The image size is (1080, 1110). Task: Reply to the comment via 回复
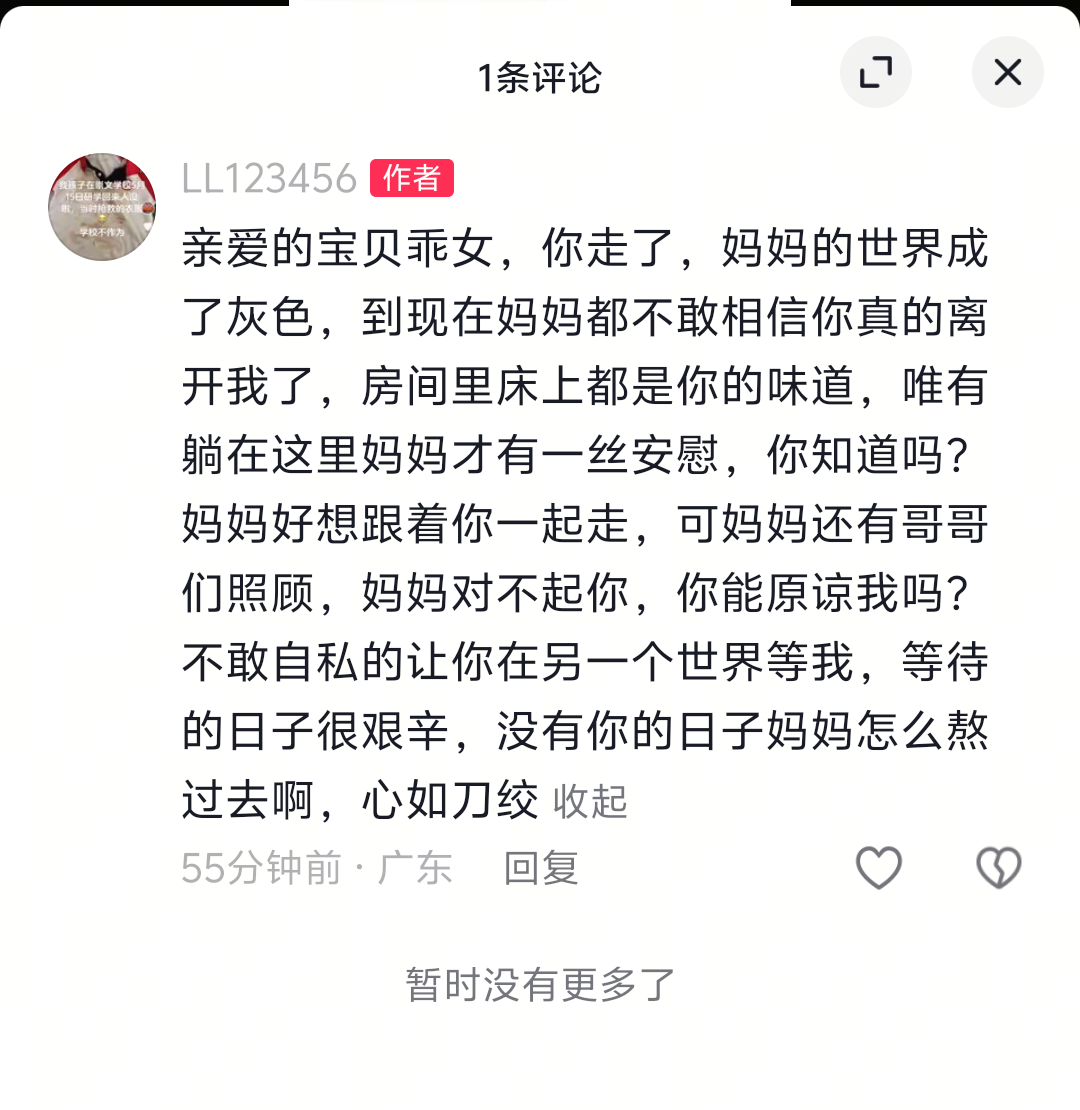[x=542, y=869]
